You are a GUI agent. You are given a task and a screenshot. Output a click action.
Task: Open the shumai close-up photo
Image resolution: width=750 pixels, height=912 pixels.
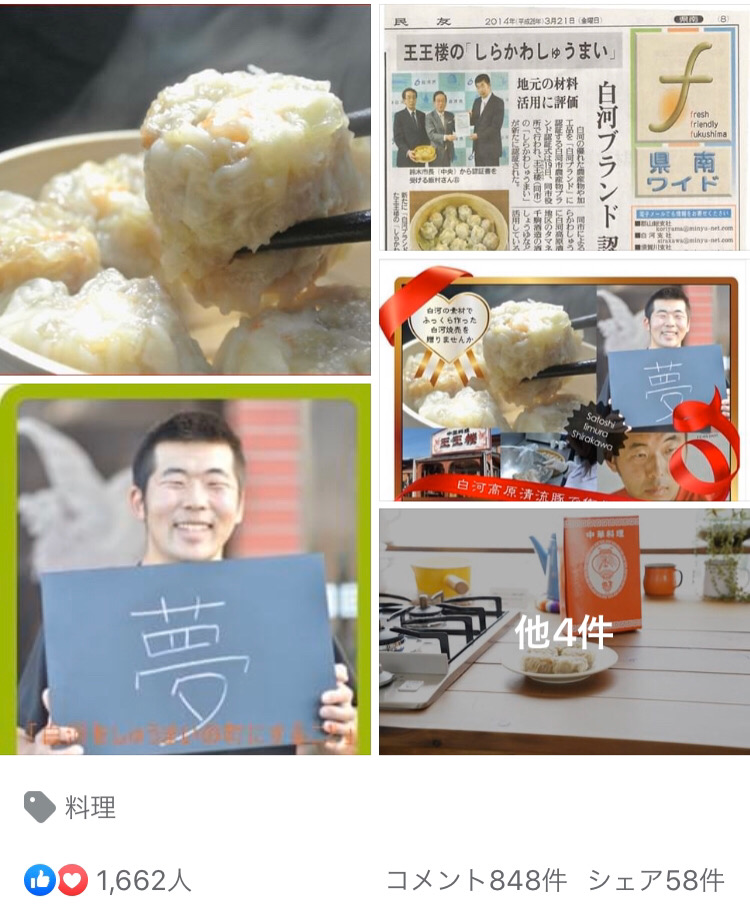click(185, 190)
